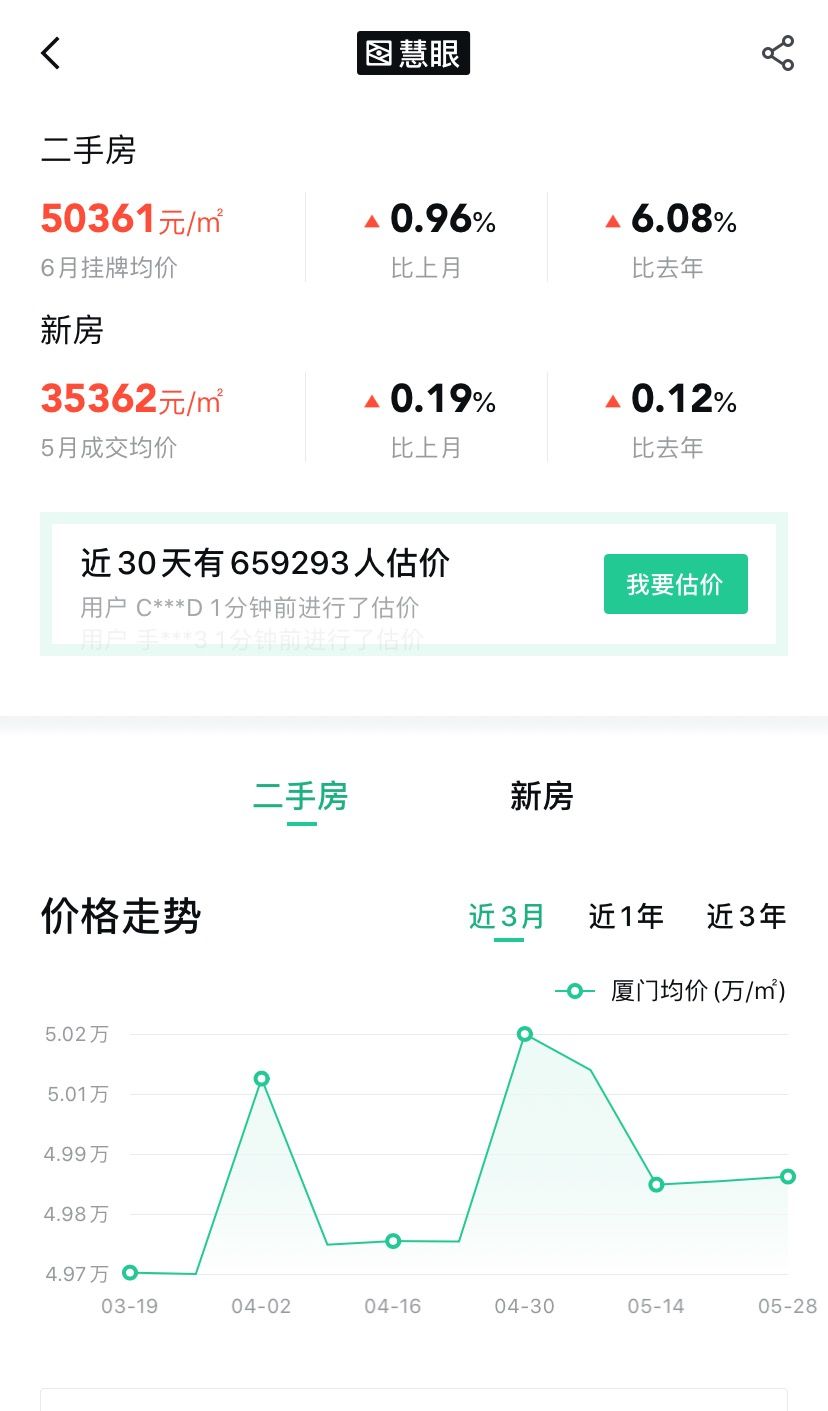Switch to the 新房 tab
Viewport: 828px width, 1411px height.
[x=541, y=797]
